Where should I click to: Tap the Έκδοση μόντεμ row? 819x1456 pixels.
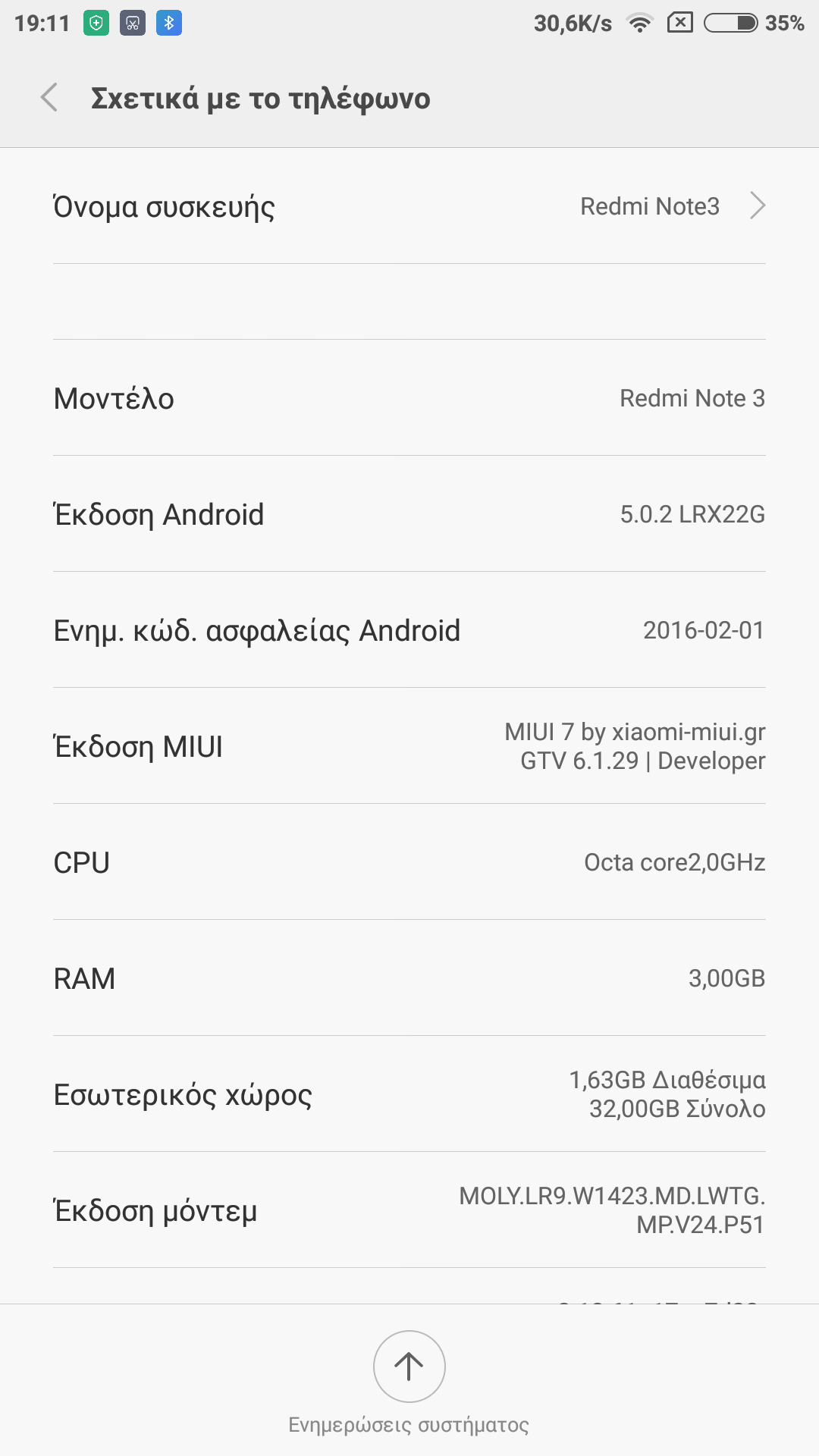[409, 1210]
